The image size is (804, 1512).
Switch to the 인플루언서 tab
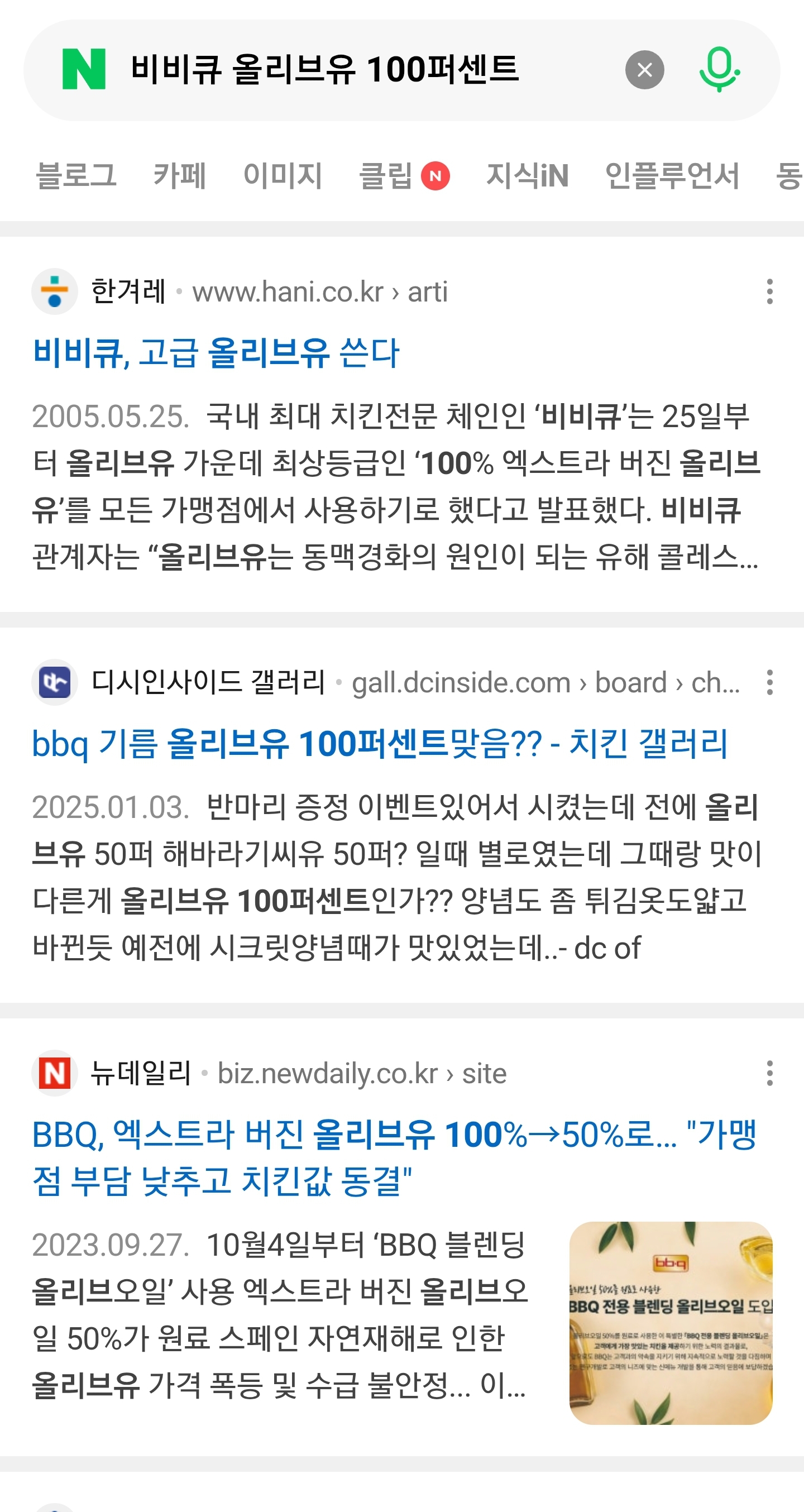tap(672, 175)
